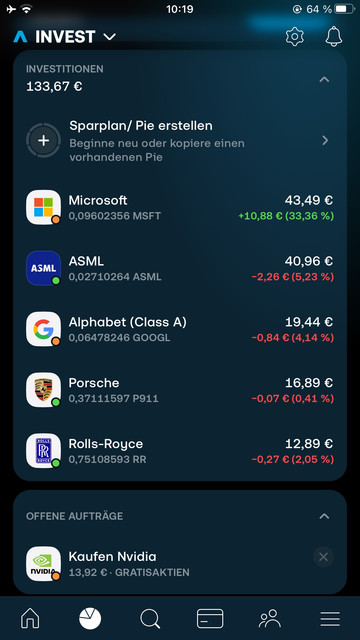Cancel the Nvidia order with the X

coord(323,557)
